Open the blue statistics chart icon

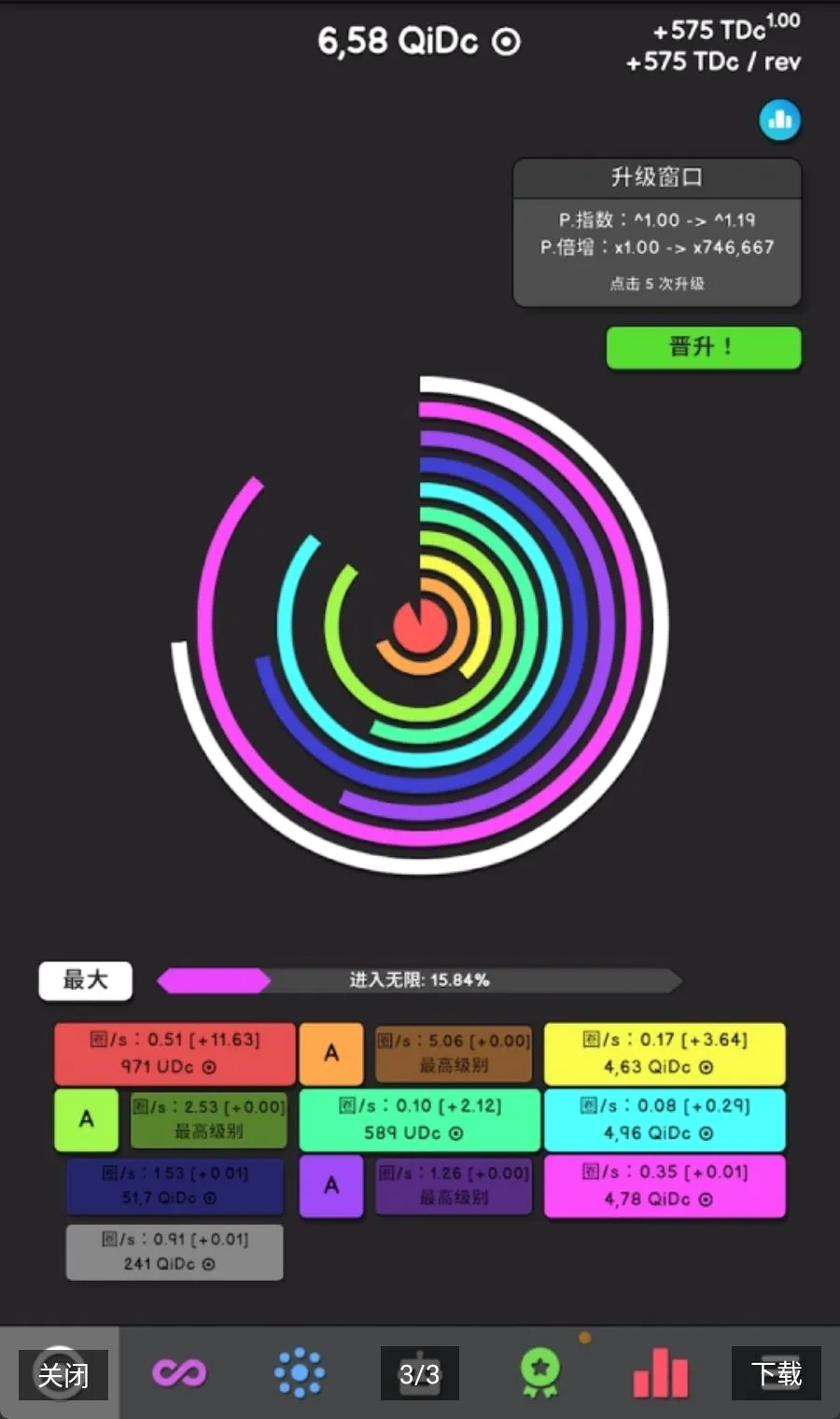tap(779, 120)
